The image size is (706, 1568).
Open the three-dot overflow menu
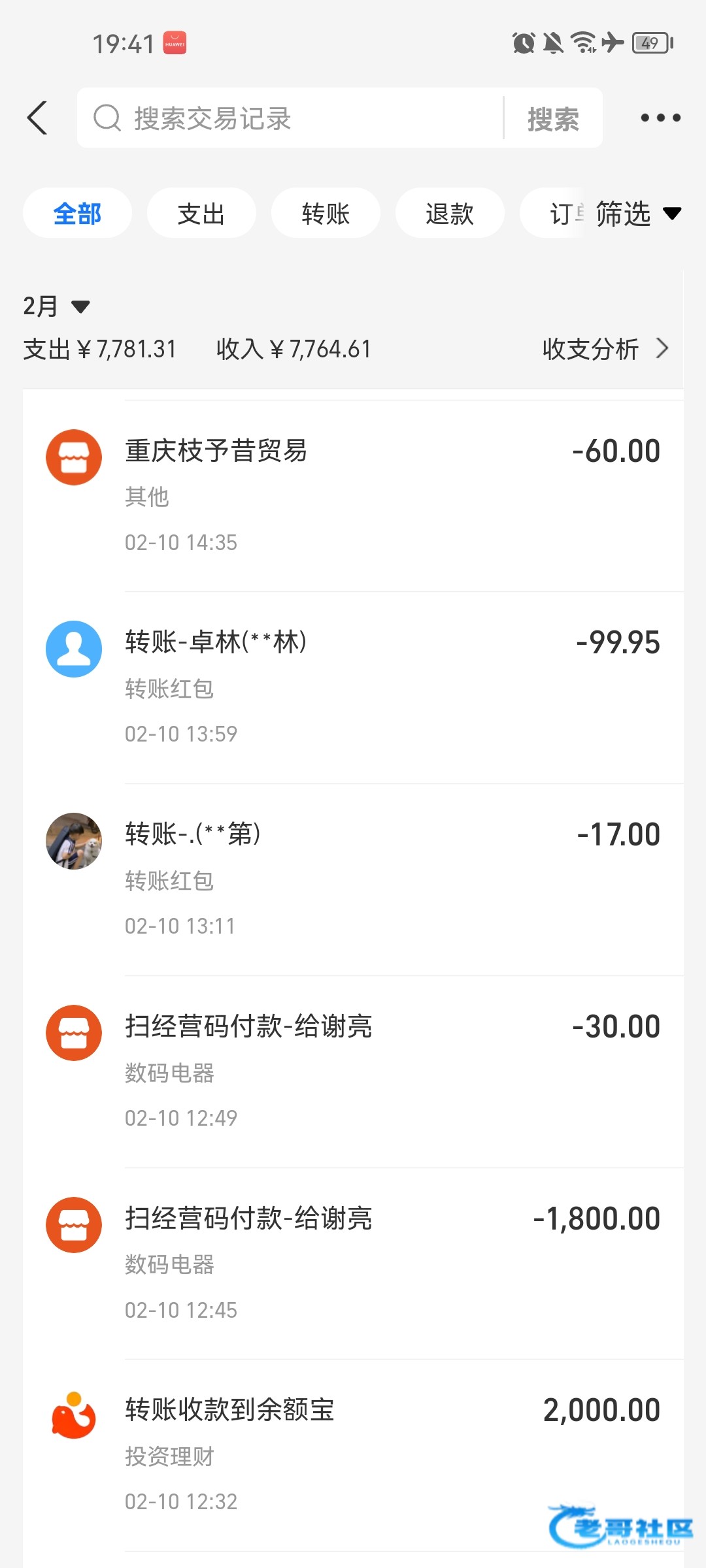tap(660, 118)
